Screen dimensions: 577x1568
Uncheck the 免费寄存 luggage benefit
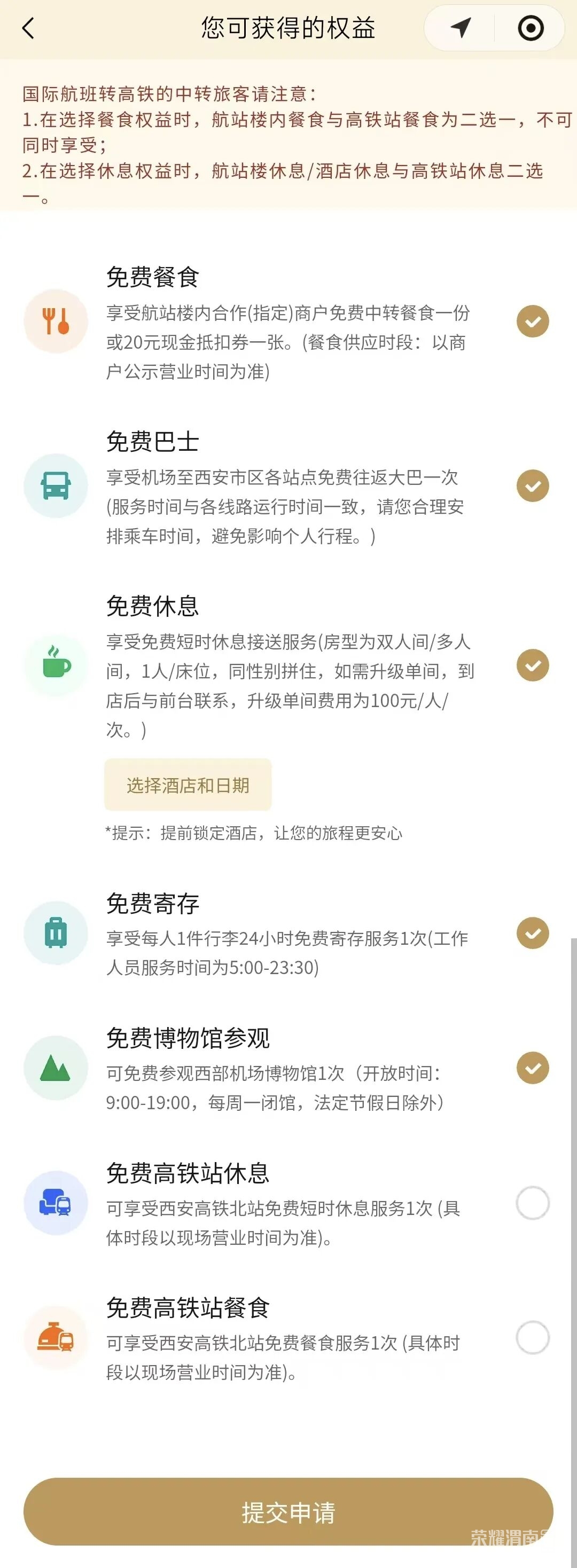click(533, 933)
